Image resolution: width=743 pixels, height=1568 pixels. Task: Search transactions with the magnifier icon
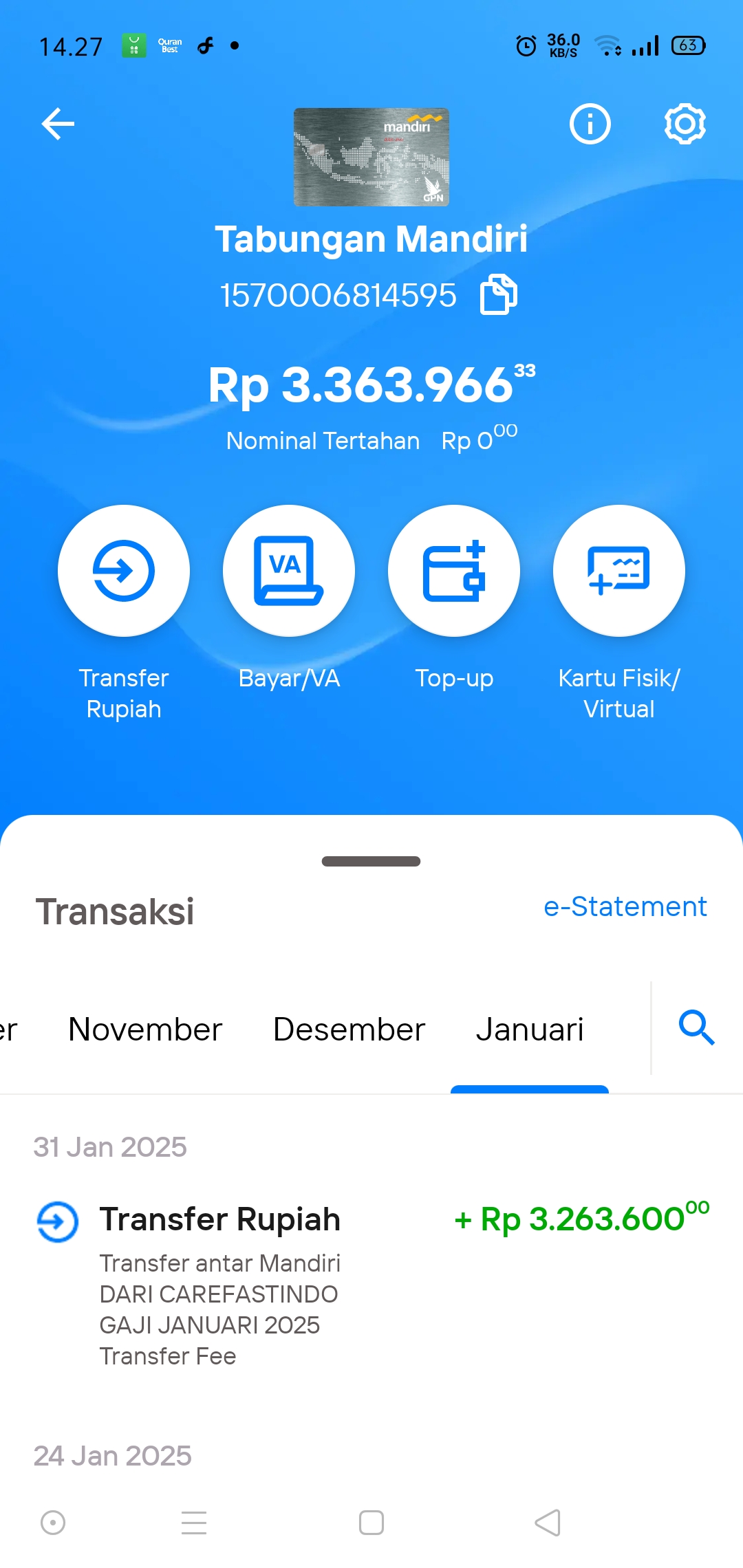pyautogui.click(x=697, y=1028)
